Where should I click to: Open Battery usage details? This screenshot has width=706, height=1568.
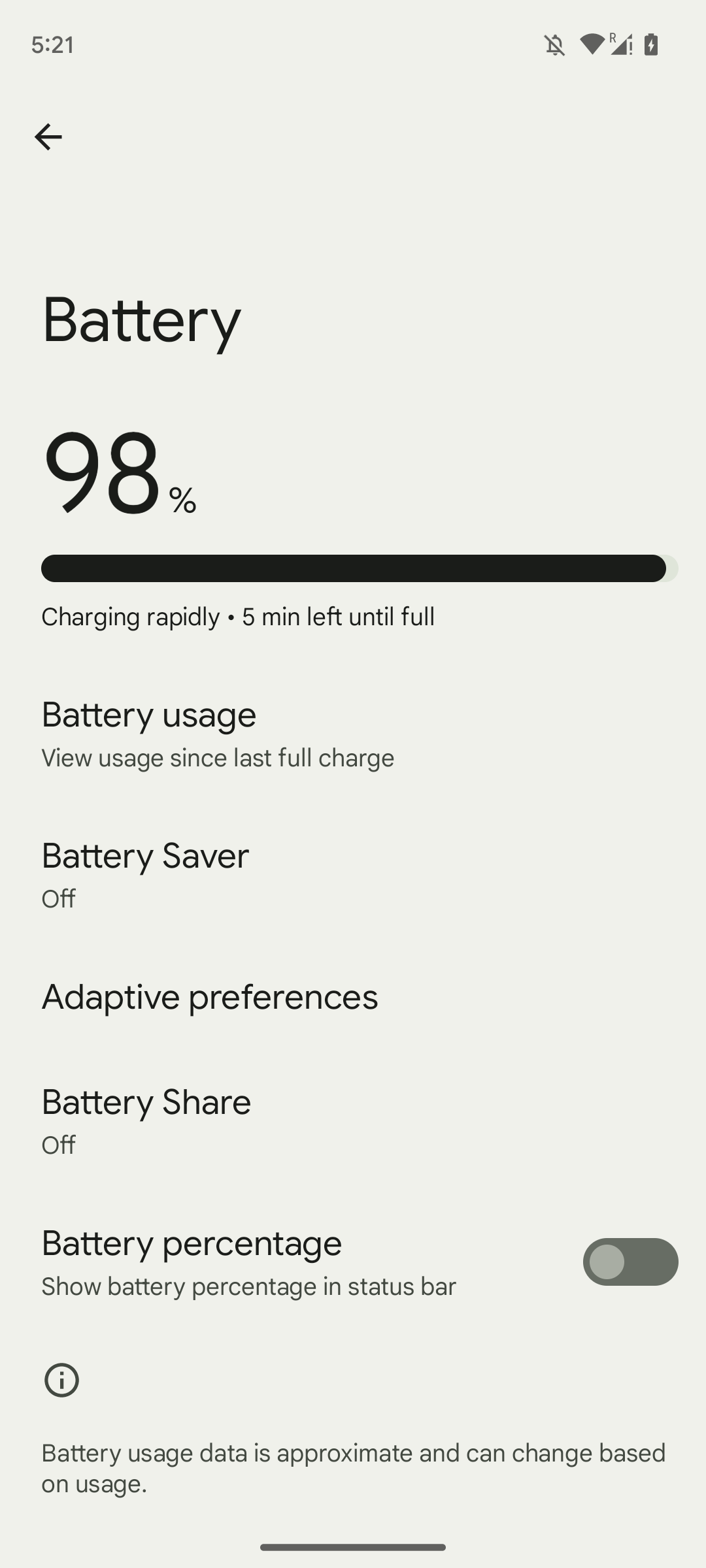218,734
